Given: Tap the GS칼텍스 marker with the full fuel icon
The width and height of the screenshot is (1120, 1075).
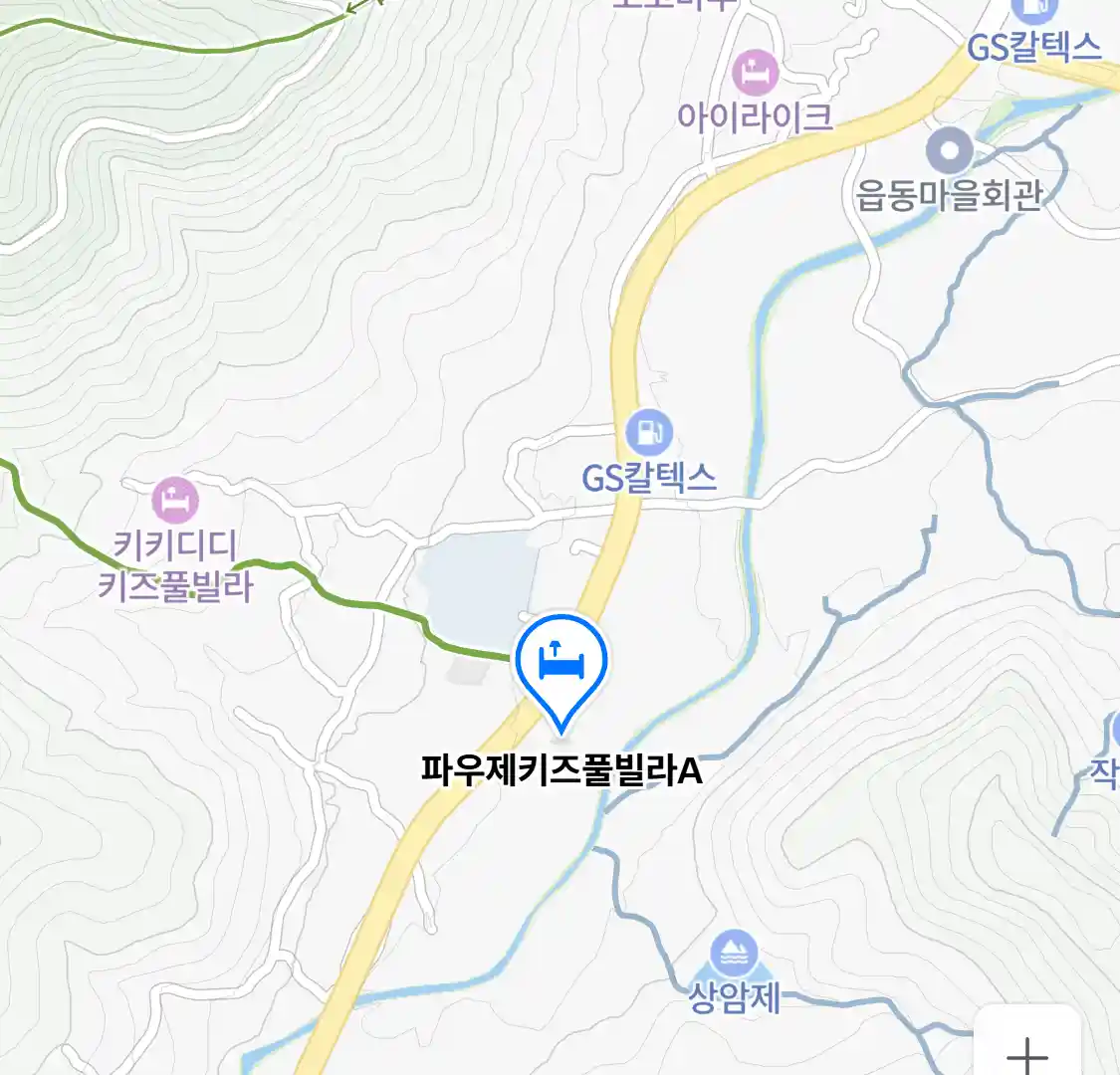Looking at the screenshot, I should pyautogui.click(x=649, y=433).
